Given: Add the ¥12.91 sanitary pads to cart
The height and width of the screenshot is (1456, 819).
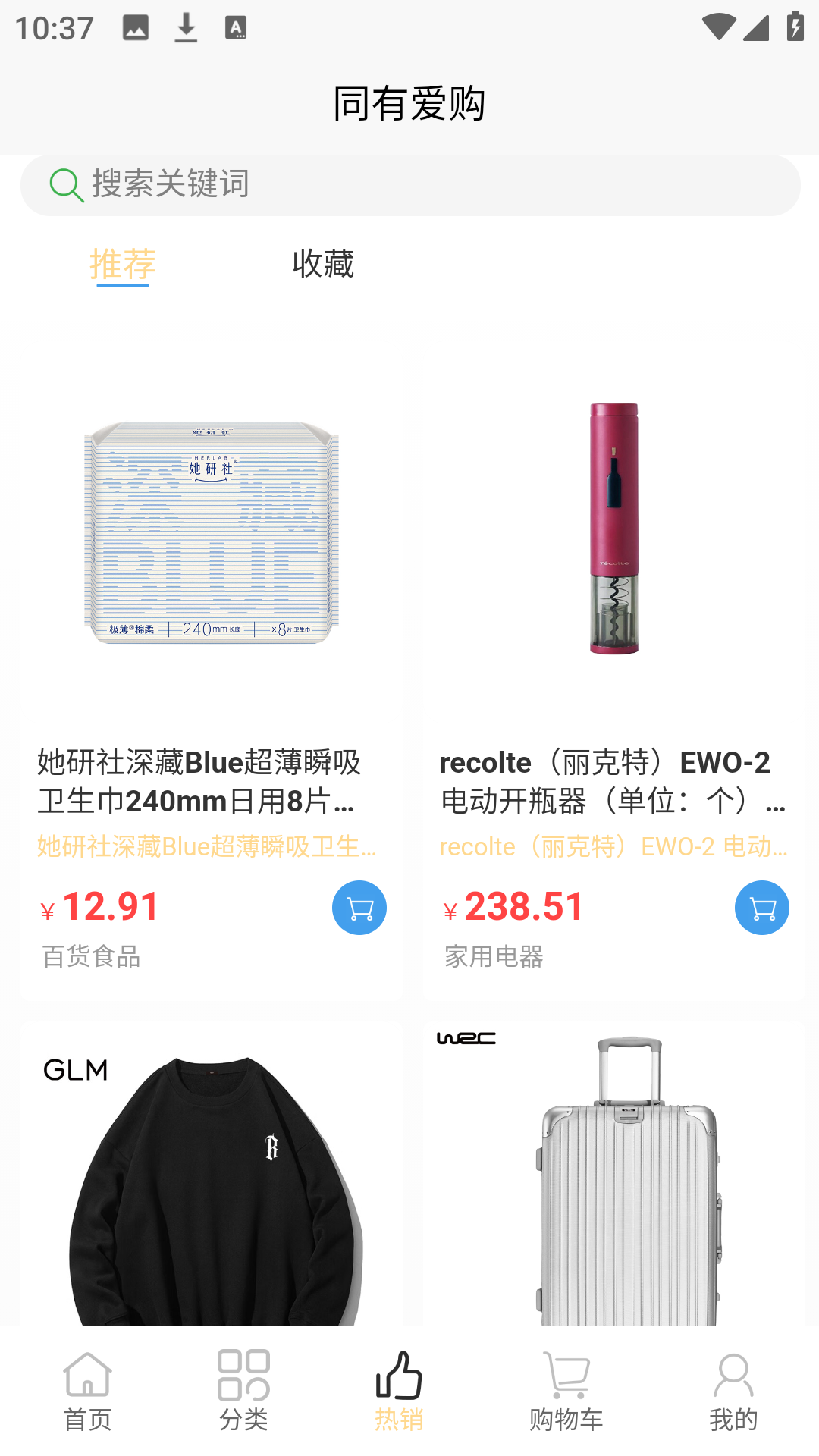Looking at the screenshot, I should pos(359,908).
